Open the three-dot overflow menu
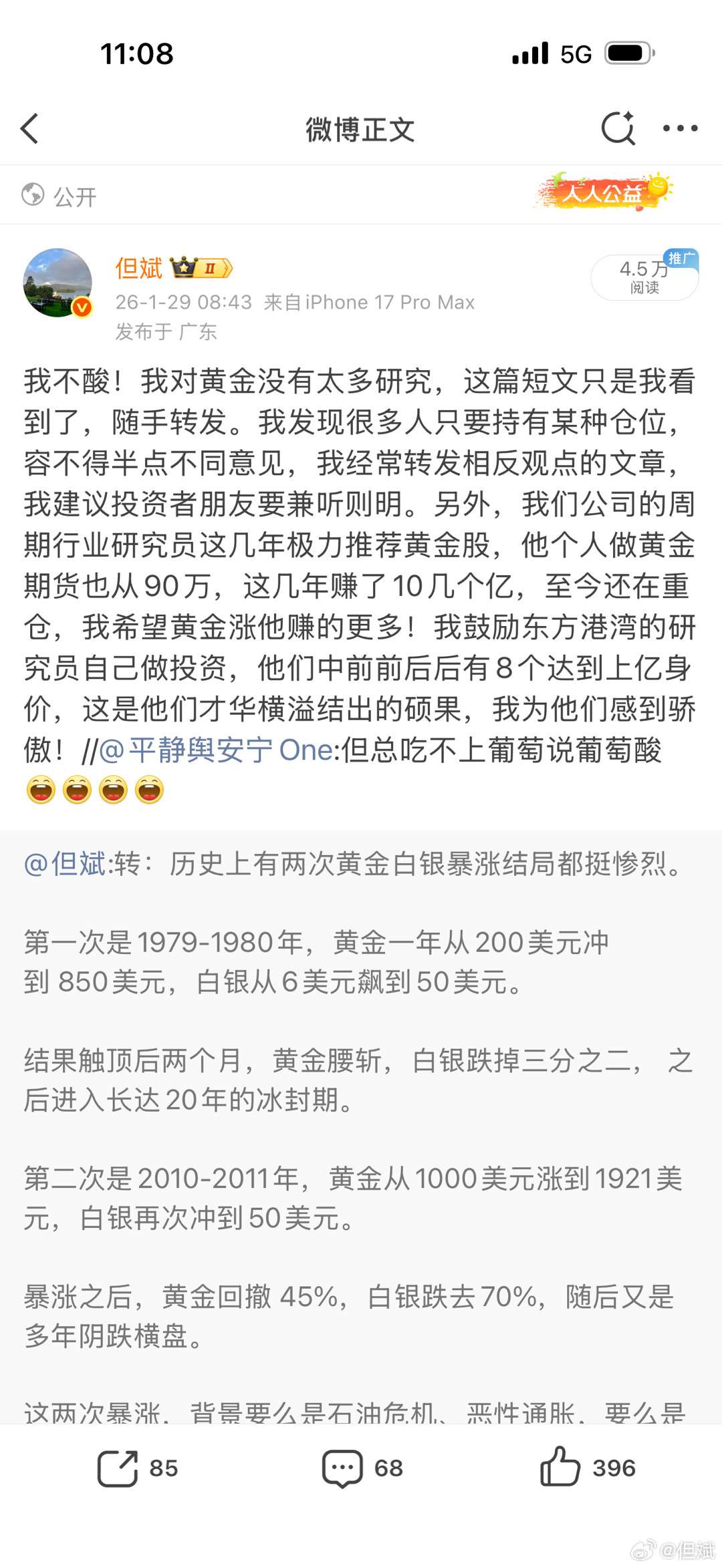722x1568 pixels. point(681,128)
